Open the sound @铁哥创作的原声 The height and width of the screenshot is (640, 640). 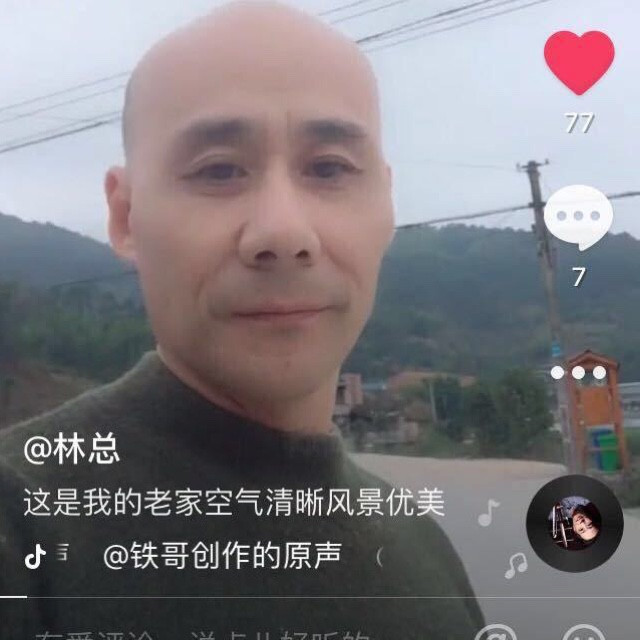(x=221, y=556)
